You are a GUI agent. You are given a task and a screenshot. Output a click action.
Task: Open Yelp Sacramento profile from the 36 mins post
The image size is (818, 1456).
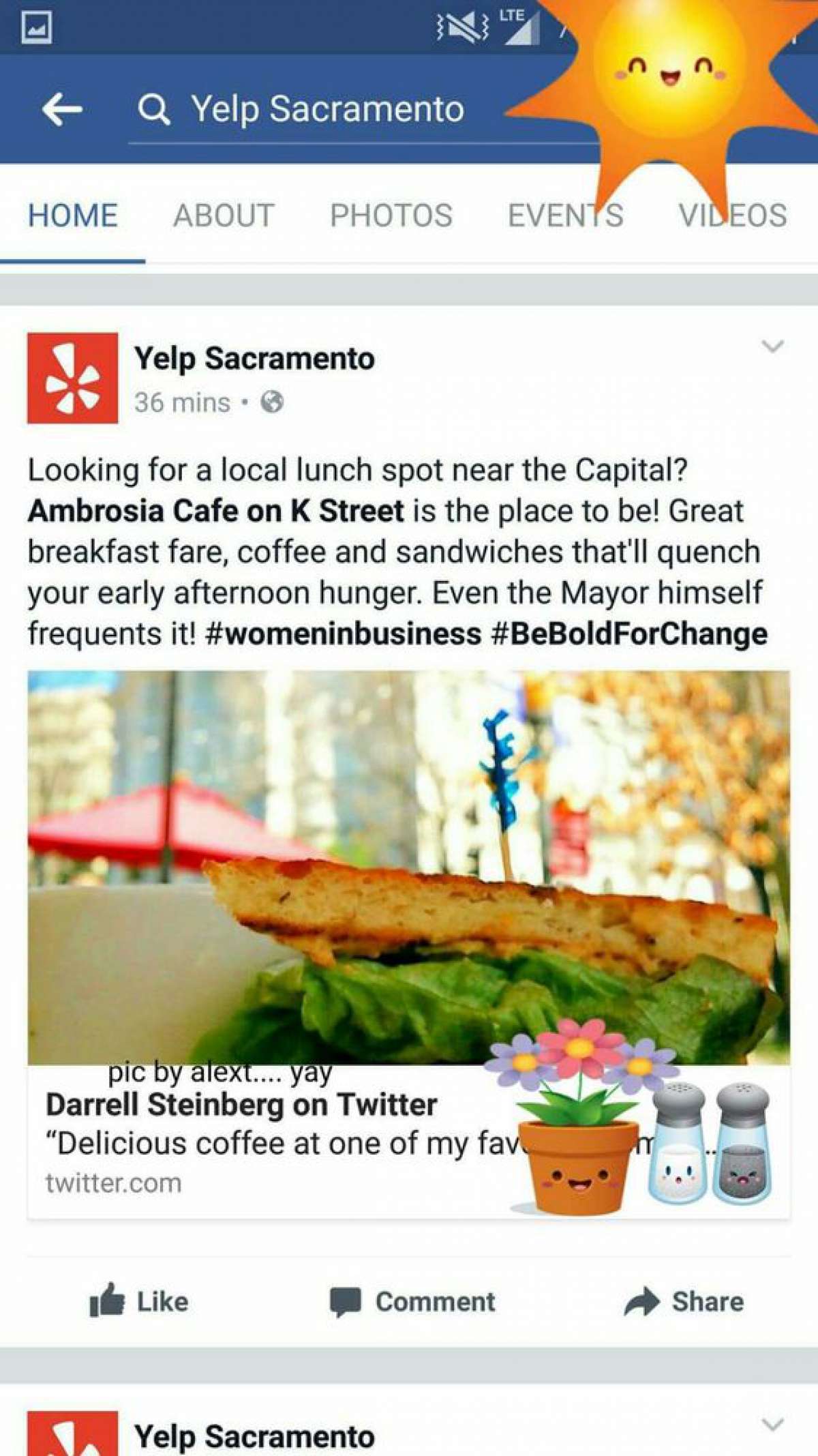point(254,359)
